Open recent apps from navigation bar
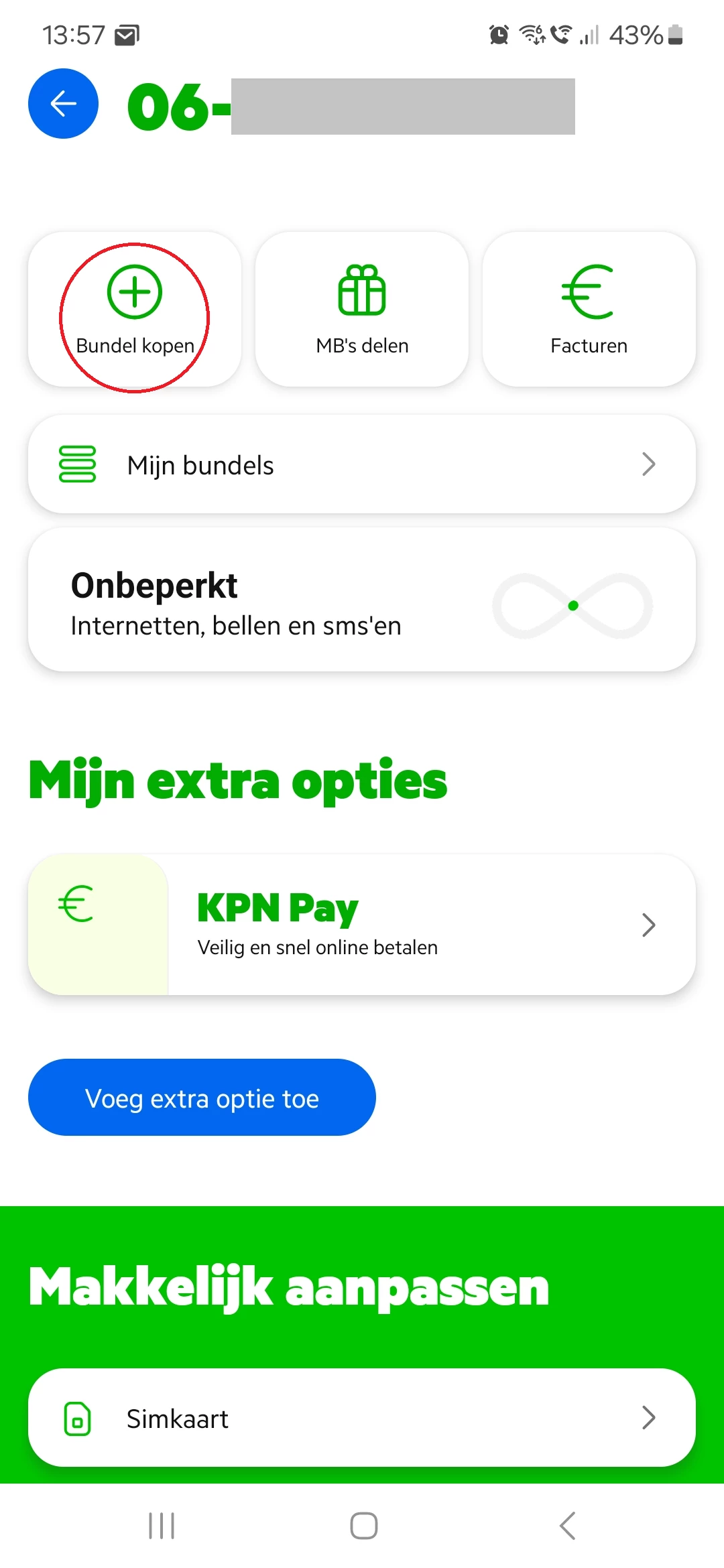724x1568 pixels. pos(162,1526)
